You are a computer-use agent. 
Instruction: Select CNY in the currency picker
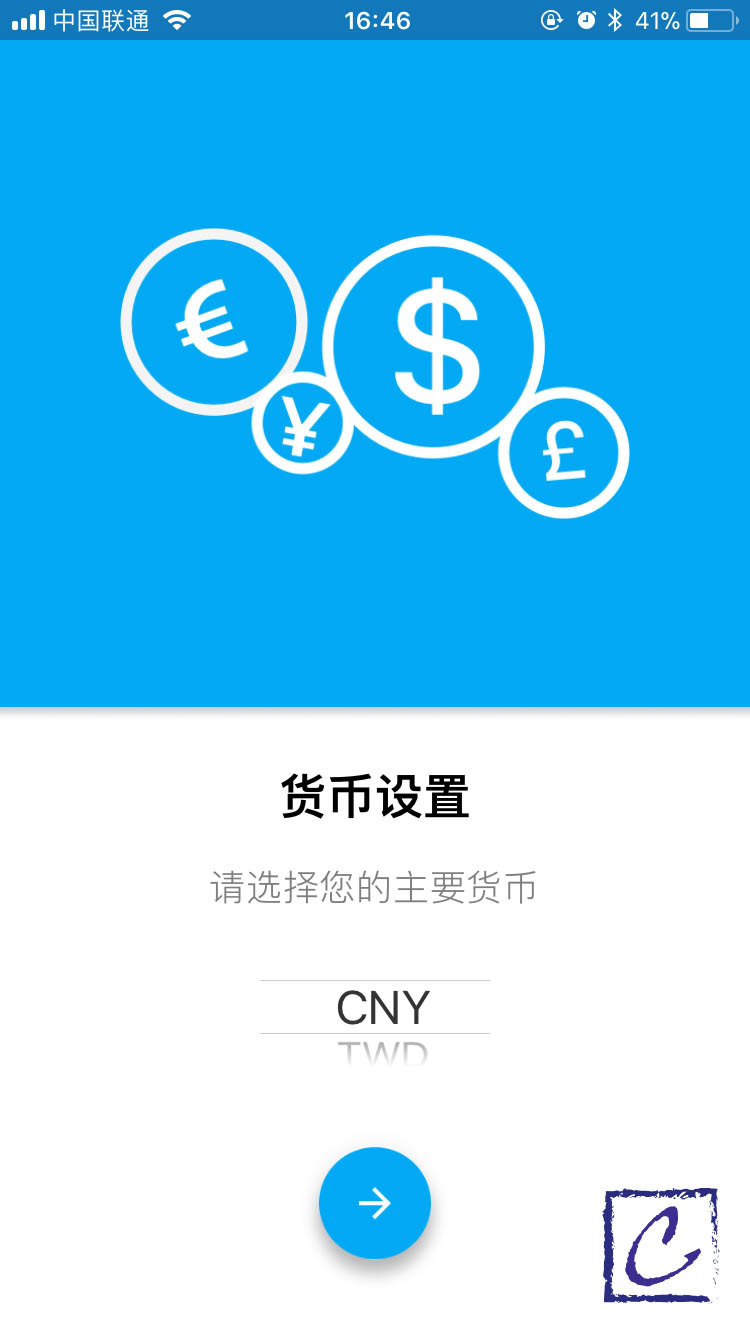point(383,1007)
